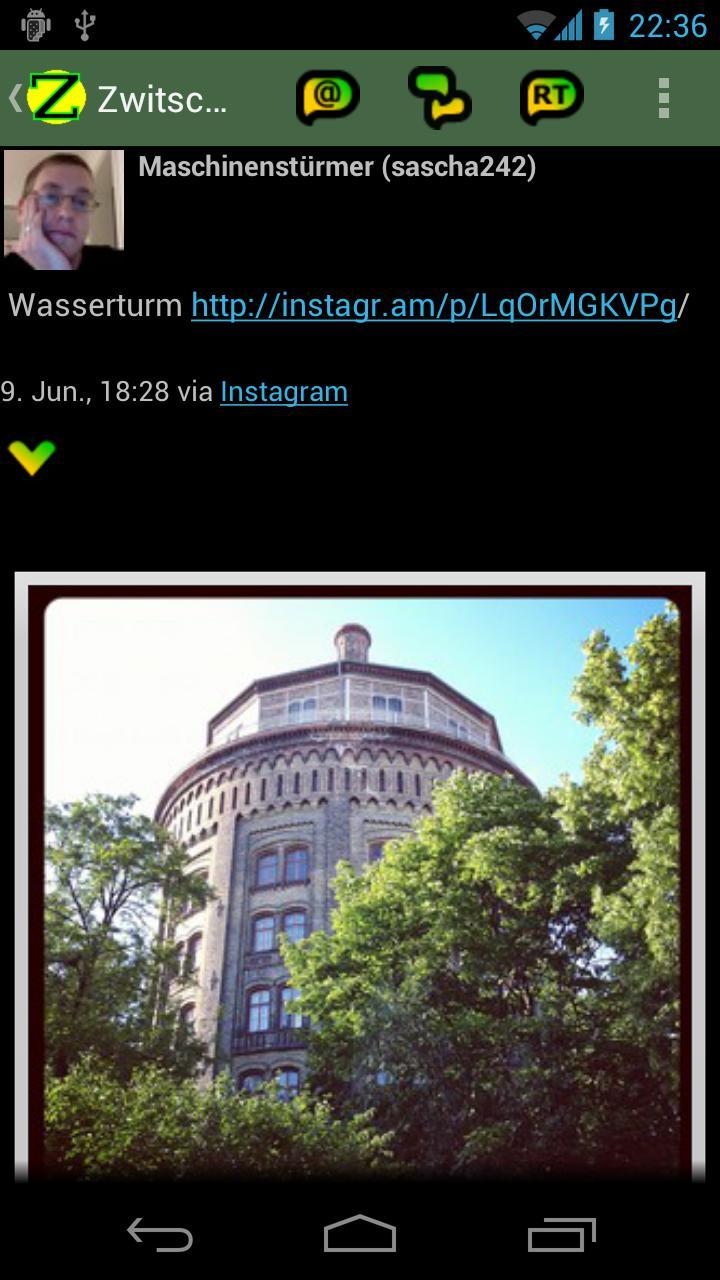Tap the green-yellow chevron below the date
The width and height of the screenshot is (720, 1280).
32,457
